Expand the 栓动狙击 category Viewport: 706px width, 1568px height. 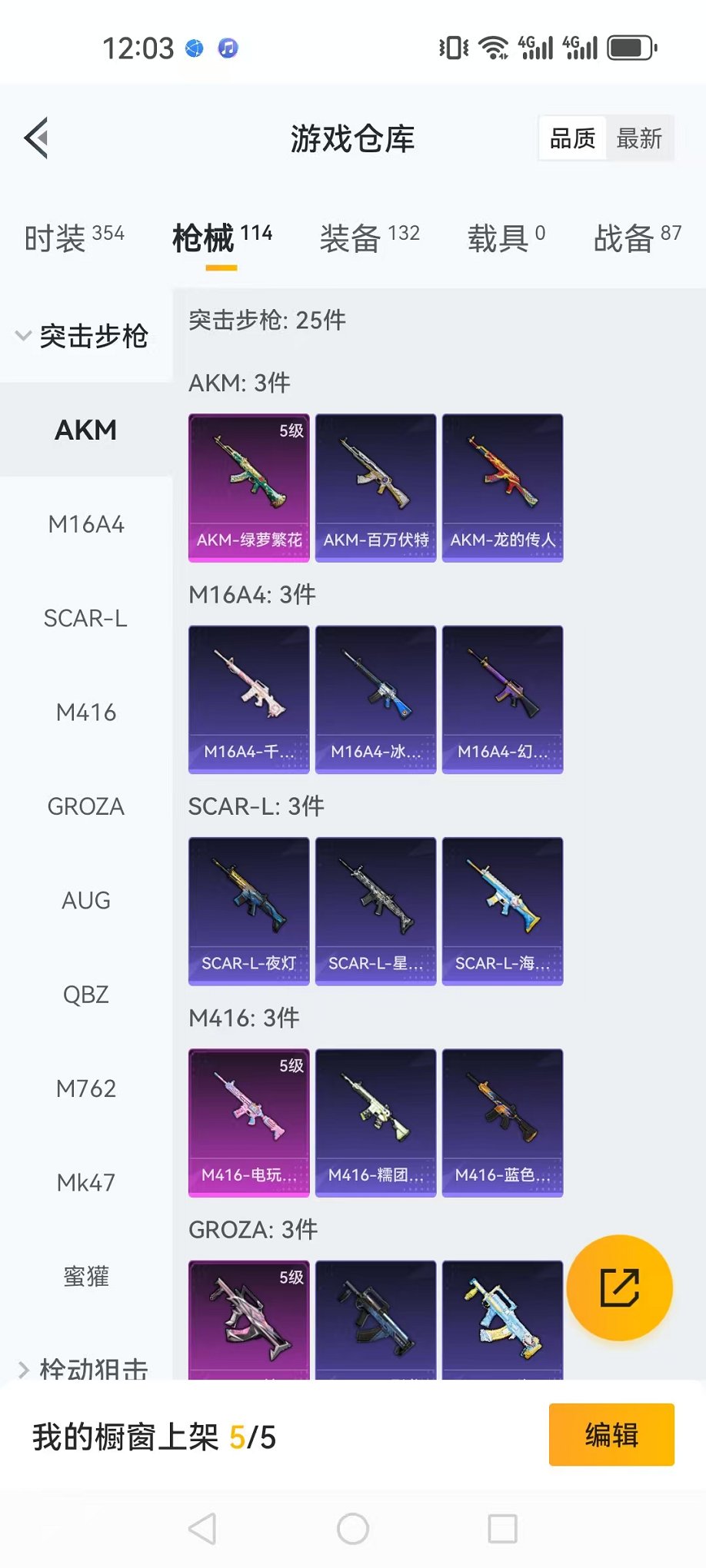(x=85, y=1368)
